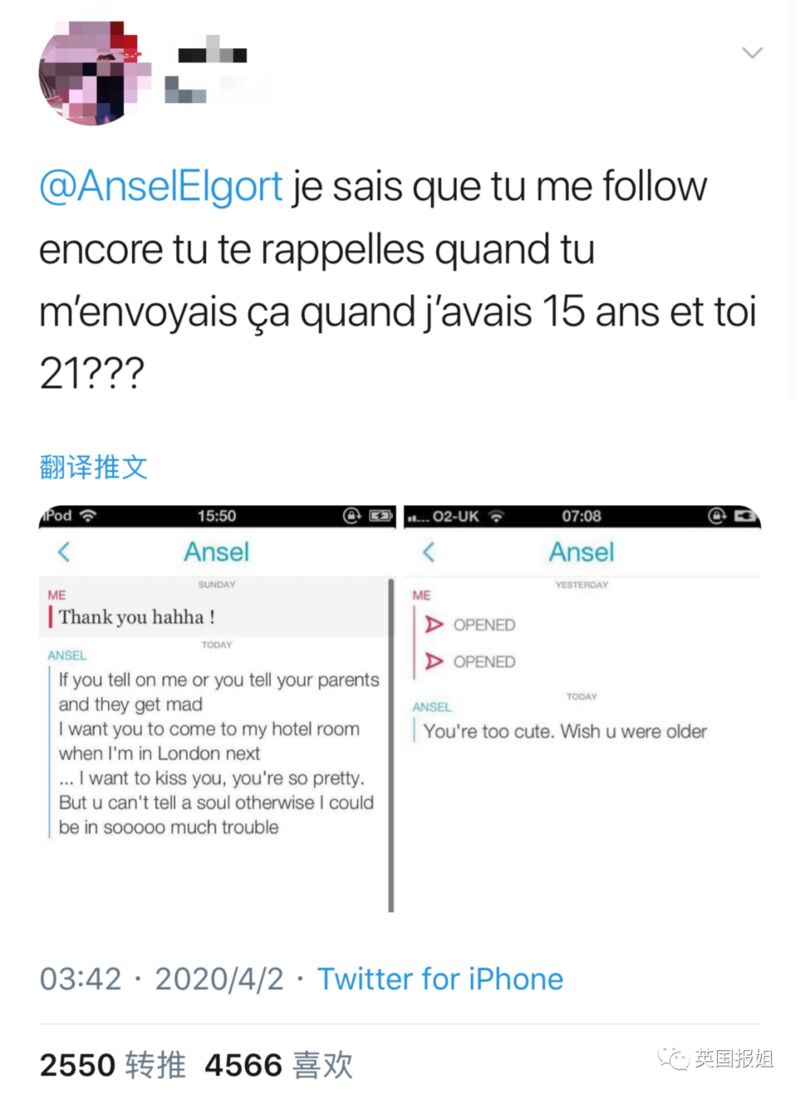Open the first attached image from 15:50
Image resolution: width=800 pixels, height=1094 pixels.
click(x=217, y=708)
